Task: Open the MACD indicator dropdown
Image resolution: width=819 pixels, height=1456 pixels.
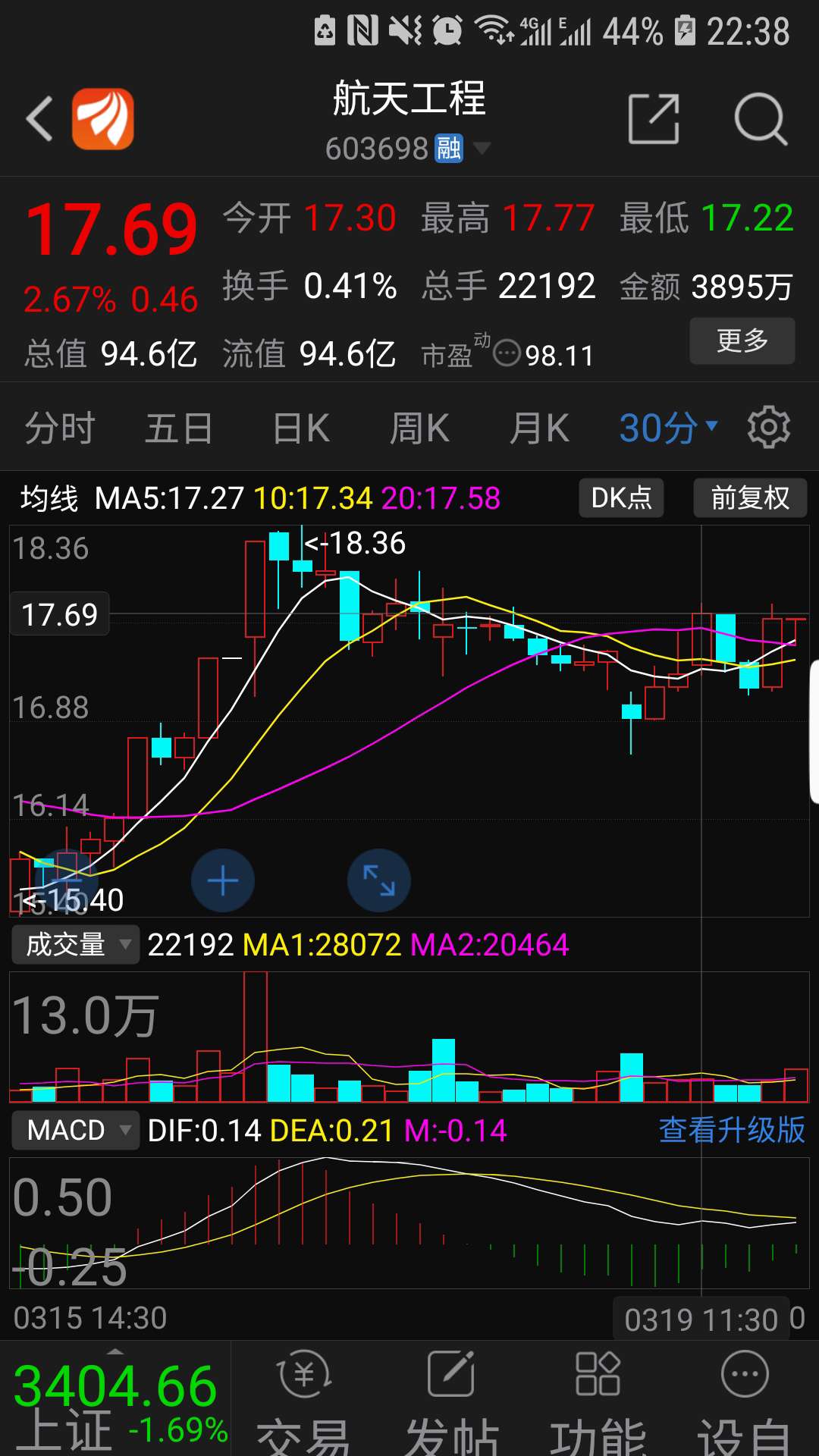Action: tap(76, 1130)
